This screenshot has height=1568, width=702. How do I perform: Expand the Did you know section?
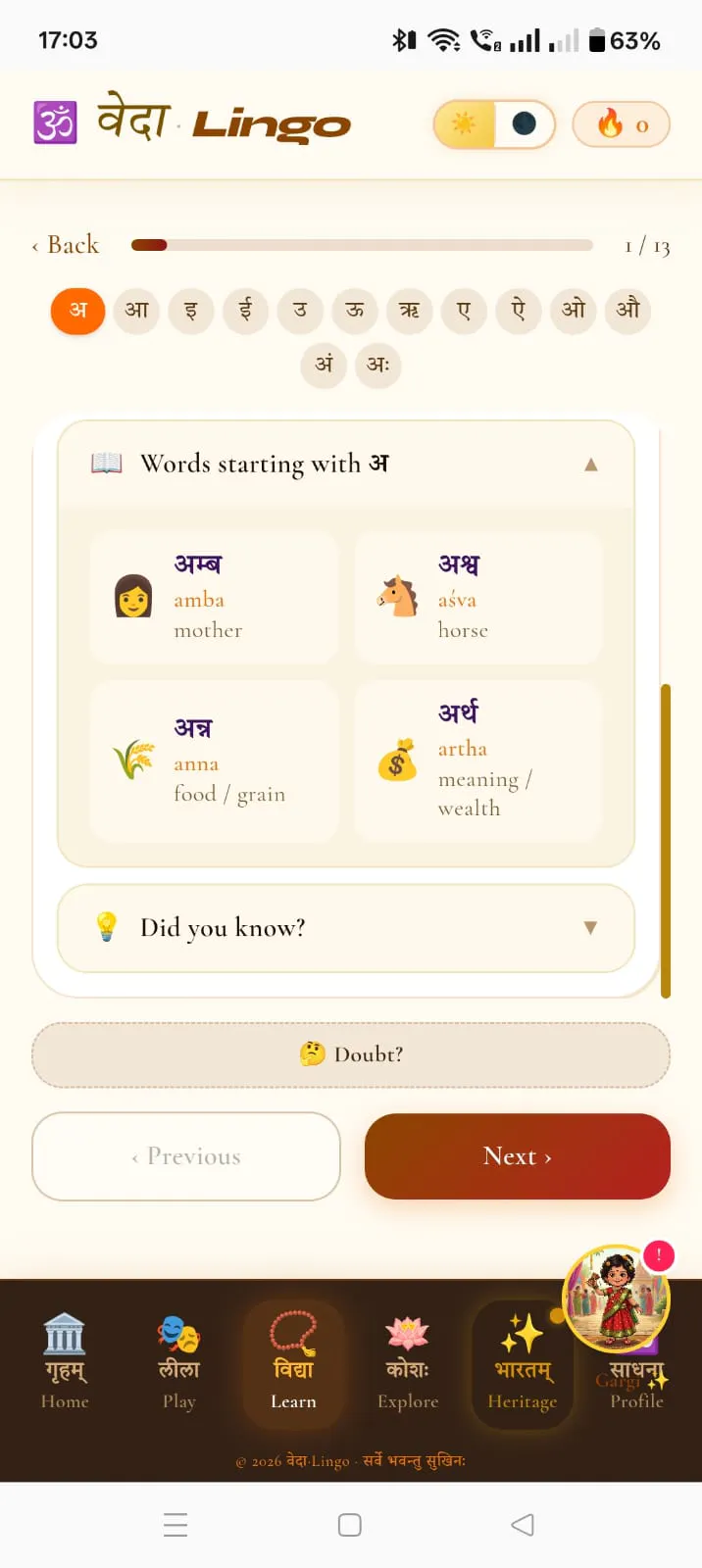[346, 928]
